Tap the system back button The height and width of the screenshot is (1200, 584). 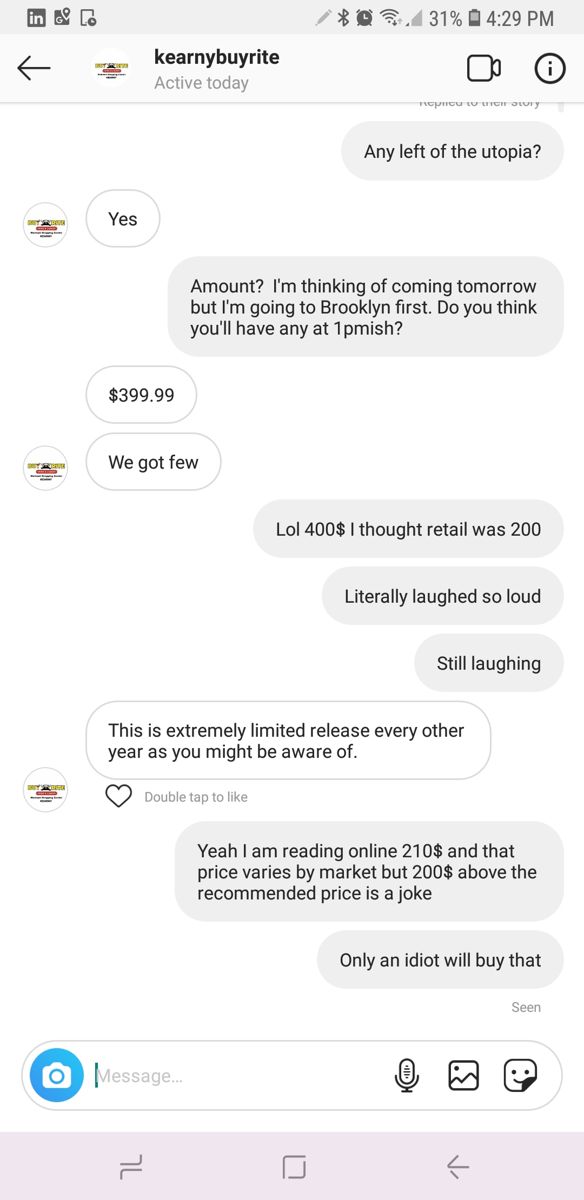click(458, 1166)
